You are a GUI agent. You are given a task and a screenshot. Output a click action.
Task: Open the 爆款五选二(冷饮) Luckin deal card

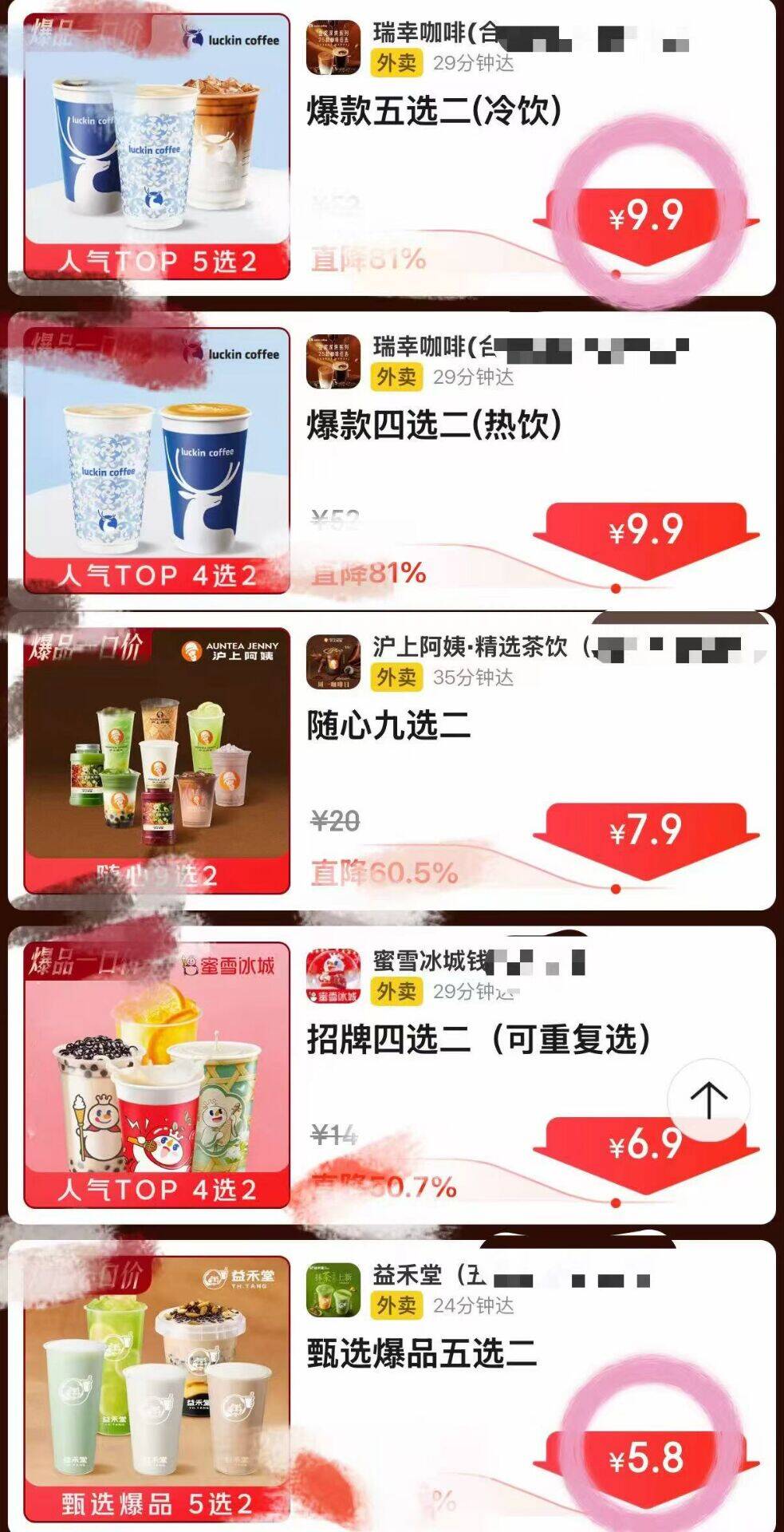coord(435,112)
